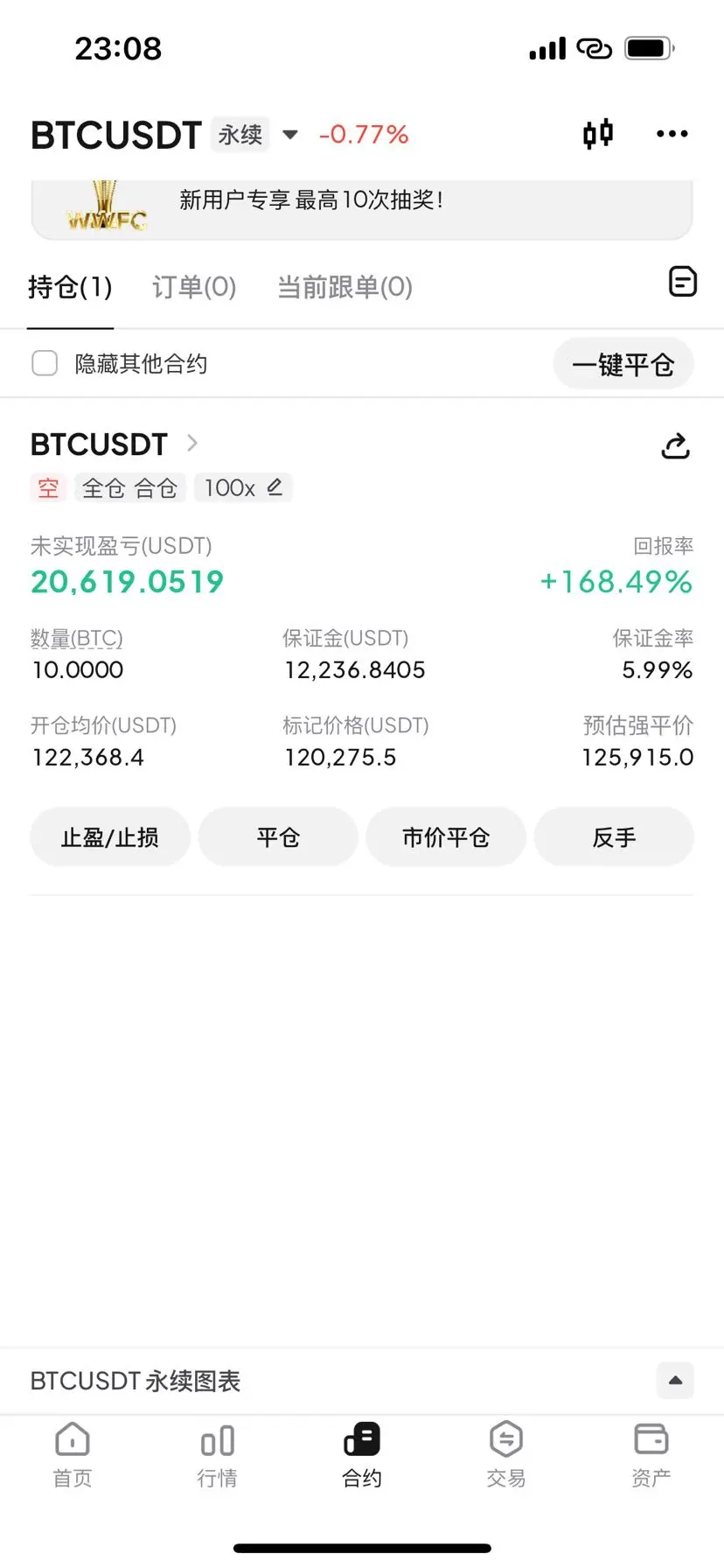Reverse the position with 反手
The image size is (724, 1568).
(614, 837)
